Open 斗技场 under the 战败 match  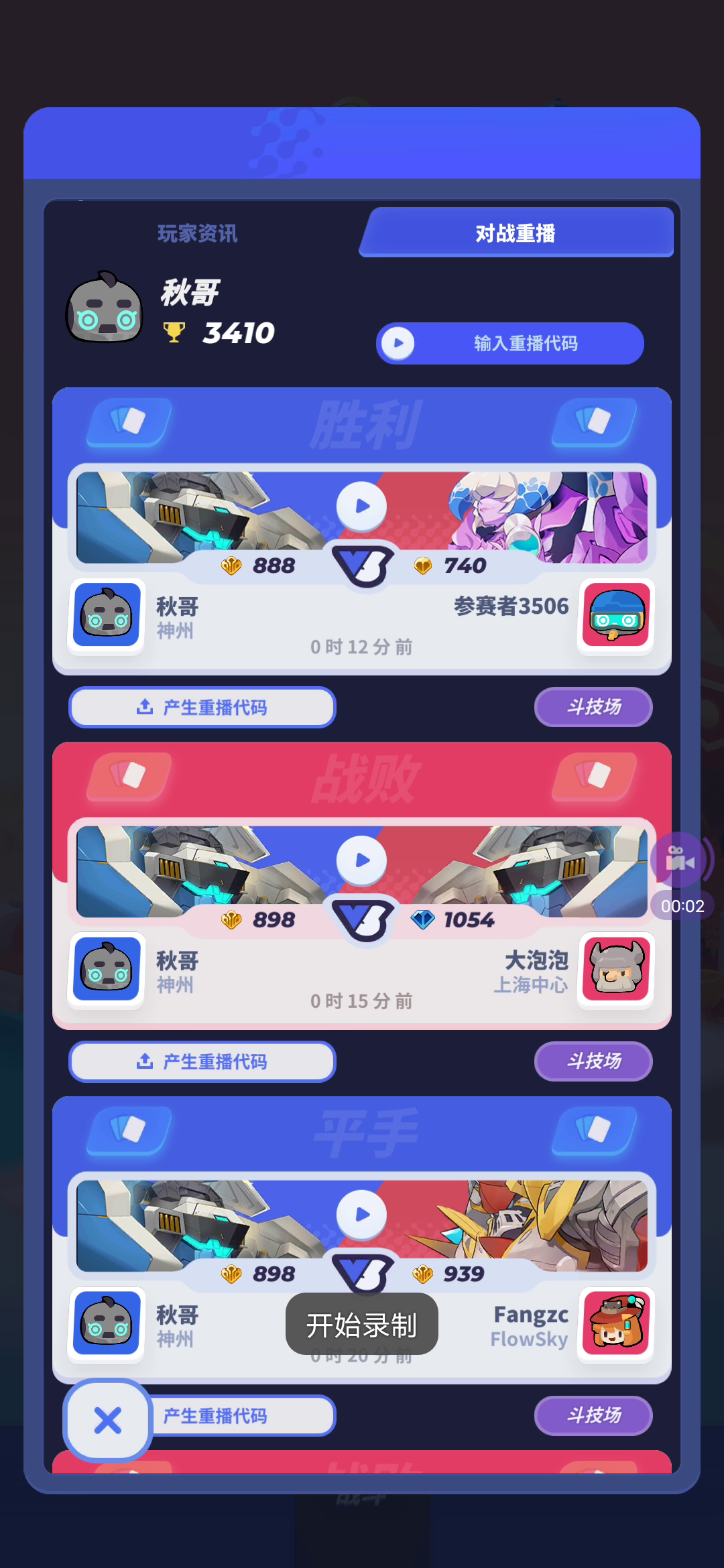tap(593, 1061)
